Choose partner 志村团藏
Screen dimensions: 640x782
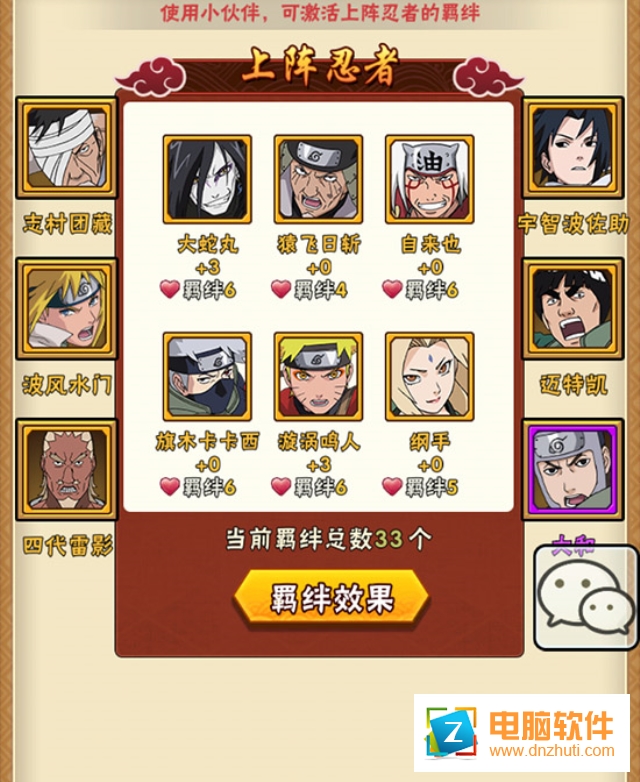click(66, 150)
